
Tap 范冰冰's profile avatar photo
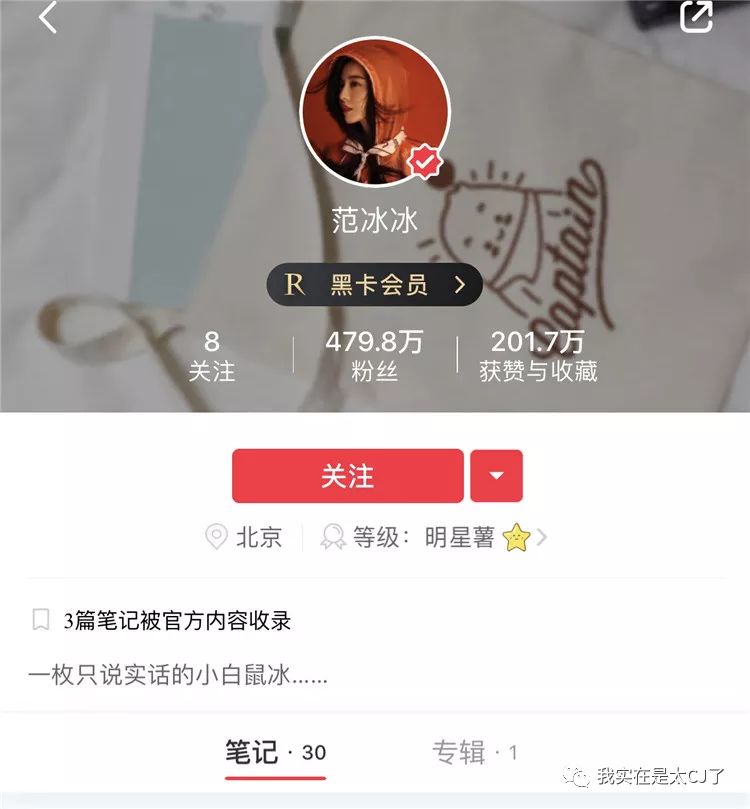(375, 110)
